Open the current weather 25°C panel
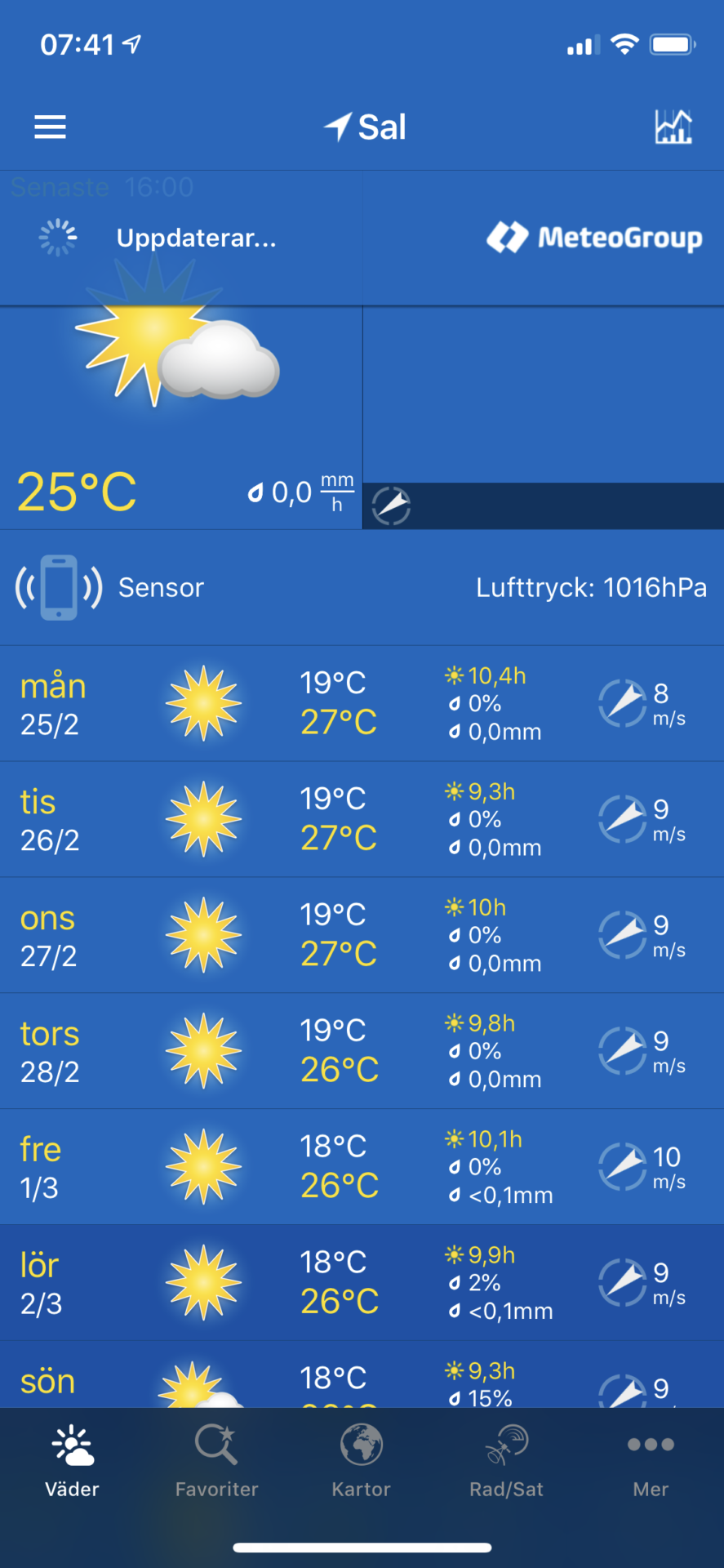 coord(180,417)
